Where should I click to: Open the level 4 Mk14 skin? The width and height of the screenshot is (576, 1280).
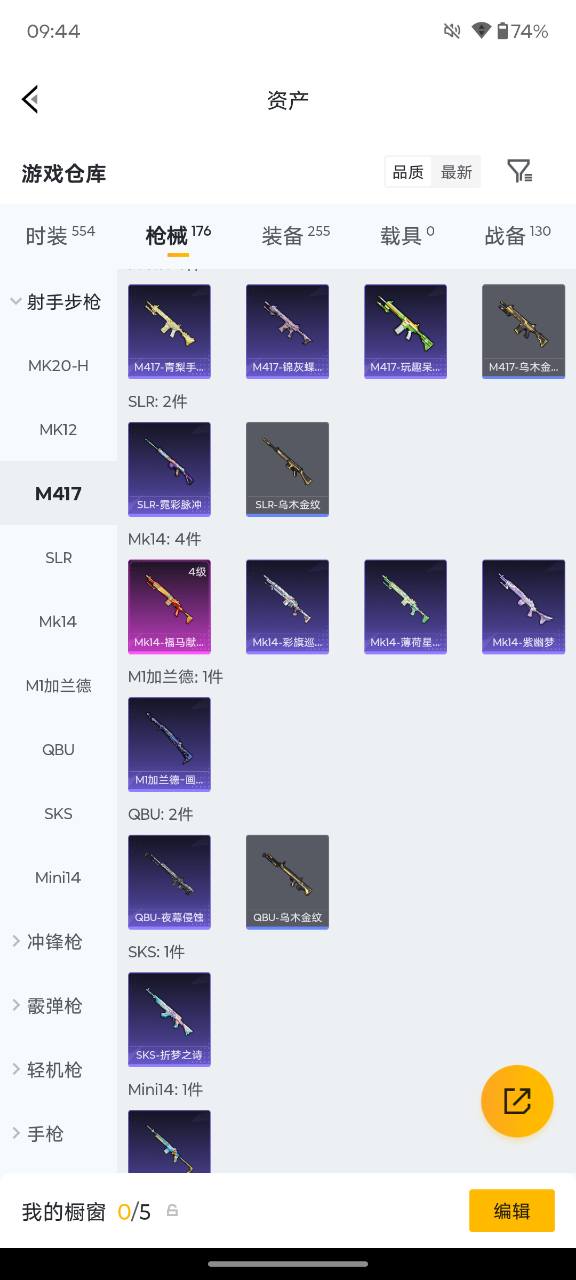tap(169, 607)
